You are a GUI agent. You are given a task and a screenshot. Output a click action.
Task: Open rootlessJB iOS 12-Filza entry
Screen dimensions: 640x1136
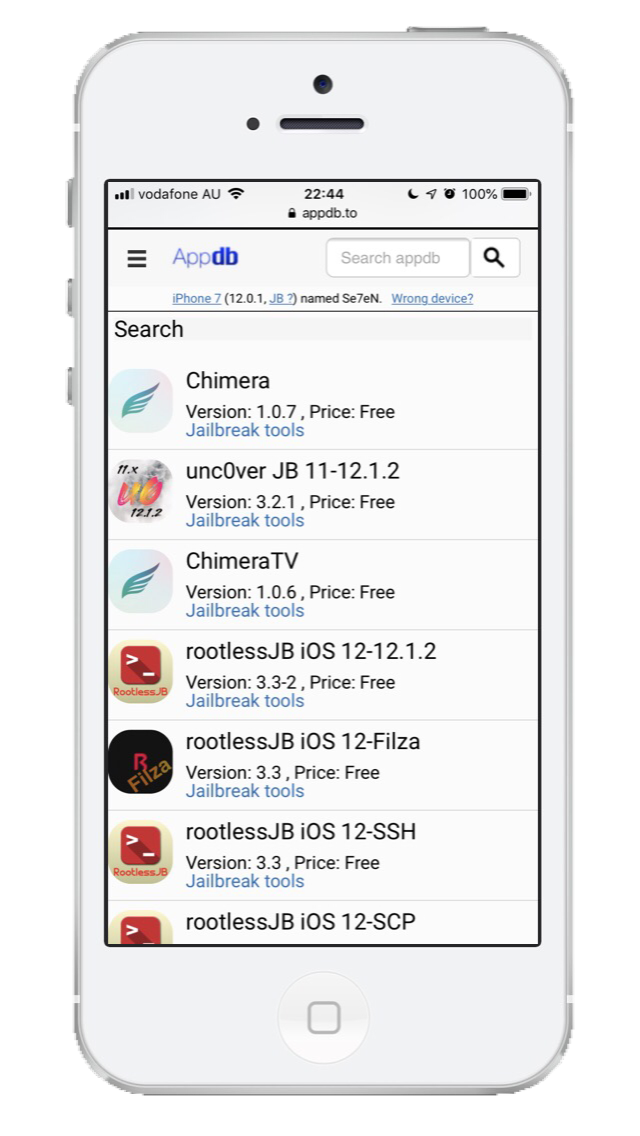[x=302, y=742]
